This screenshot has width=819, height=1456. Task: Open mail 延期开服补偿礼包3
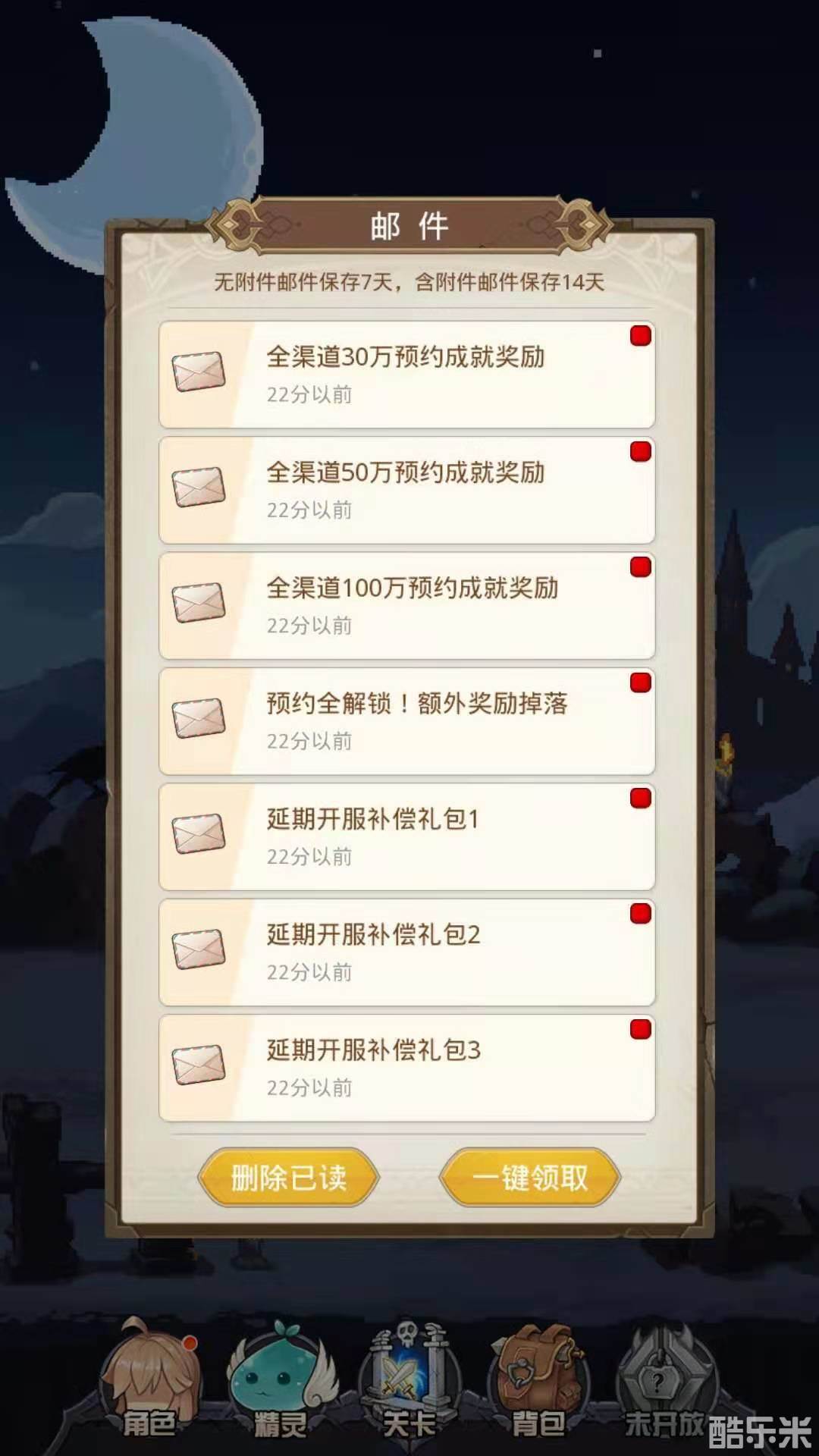[406, 1068]
